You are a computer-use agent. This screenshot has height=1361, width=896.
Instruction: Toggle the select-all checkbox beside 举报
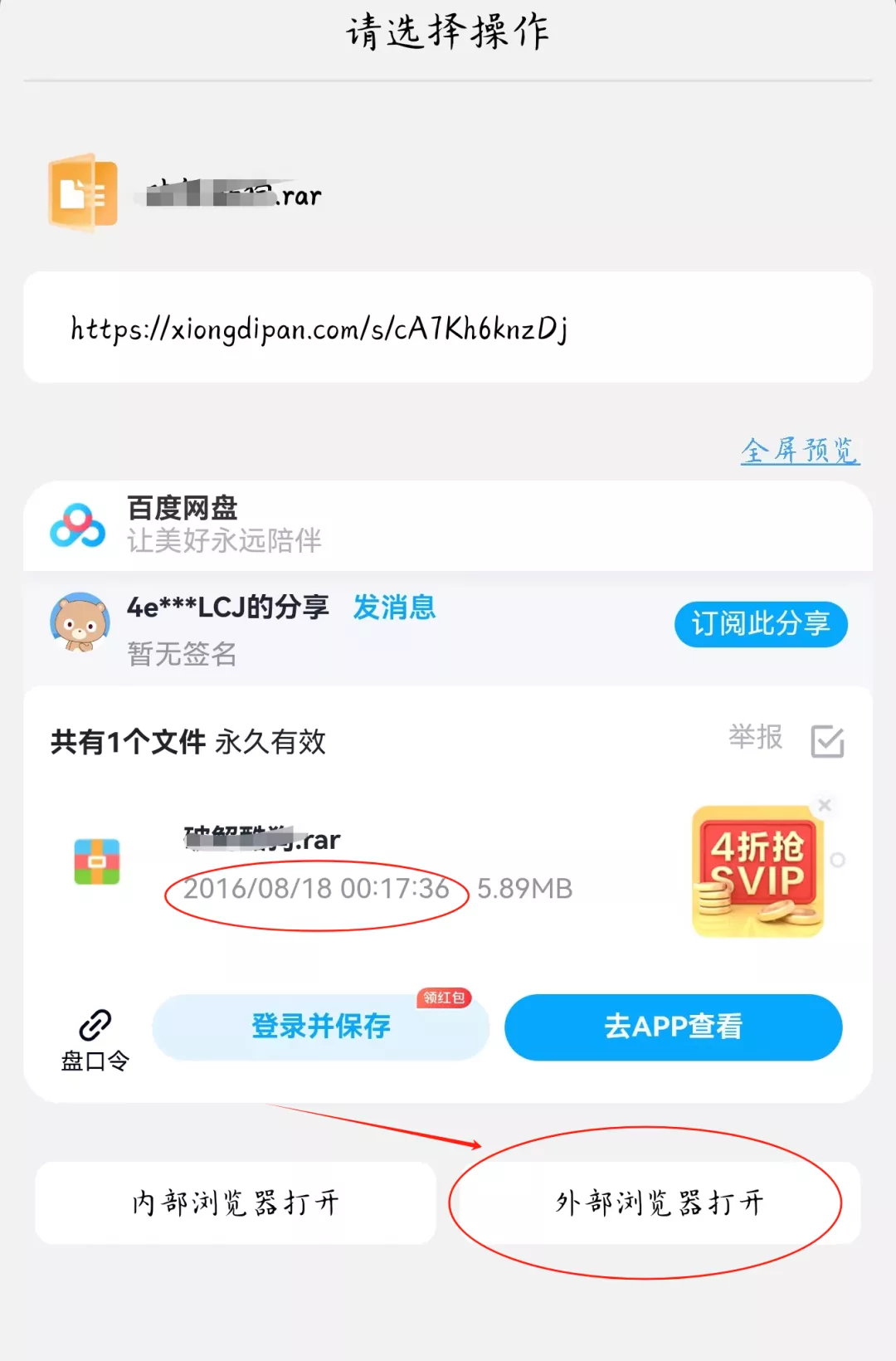point(827,741)
